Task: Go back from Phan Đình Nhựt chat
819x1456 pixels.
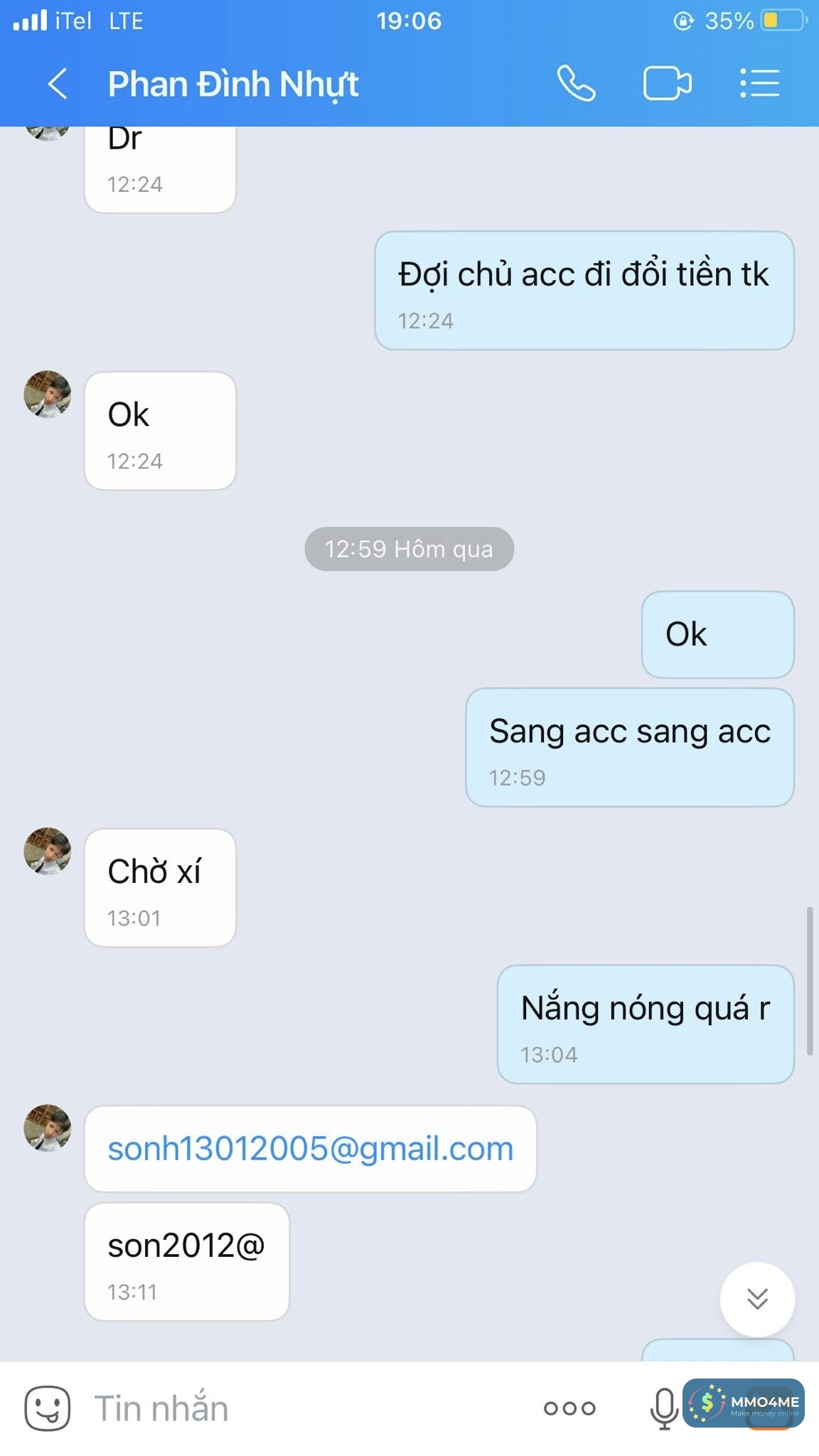Action: 57,84
